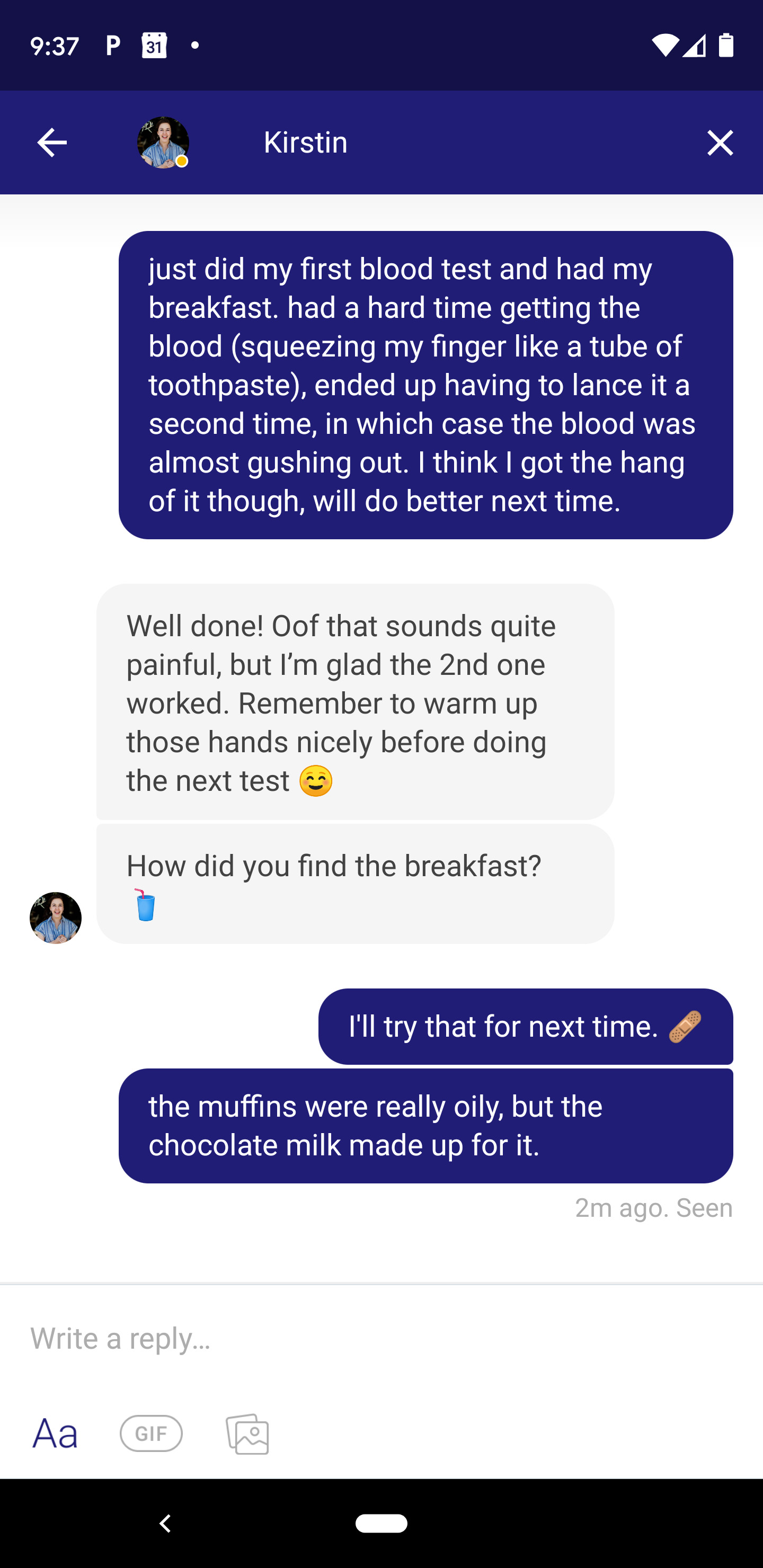
Task: Attach an image from the gallery
Action: coord(247,1433)
